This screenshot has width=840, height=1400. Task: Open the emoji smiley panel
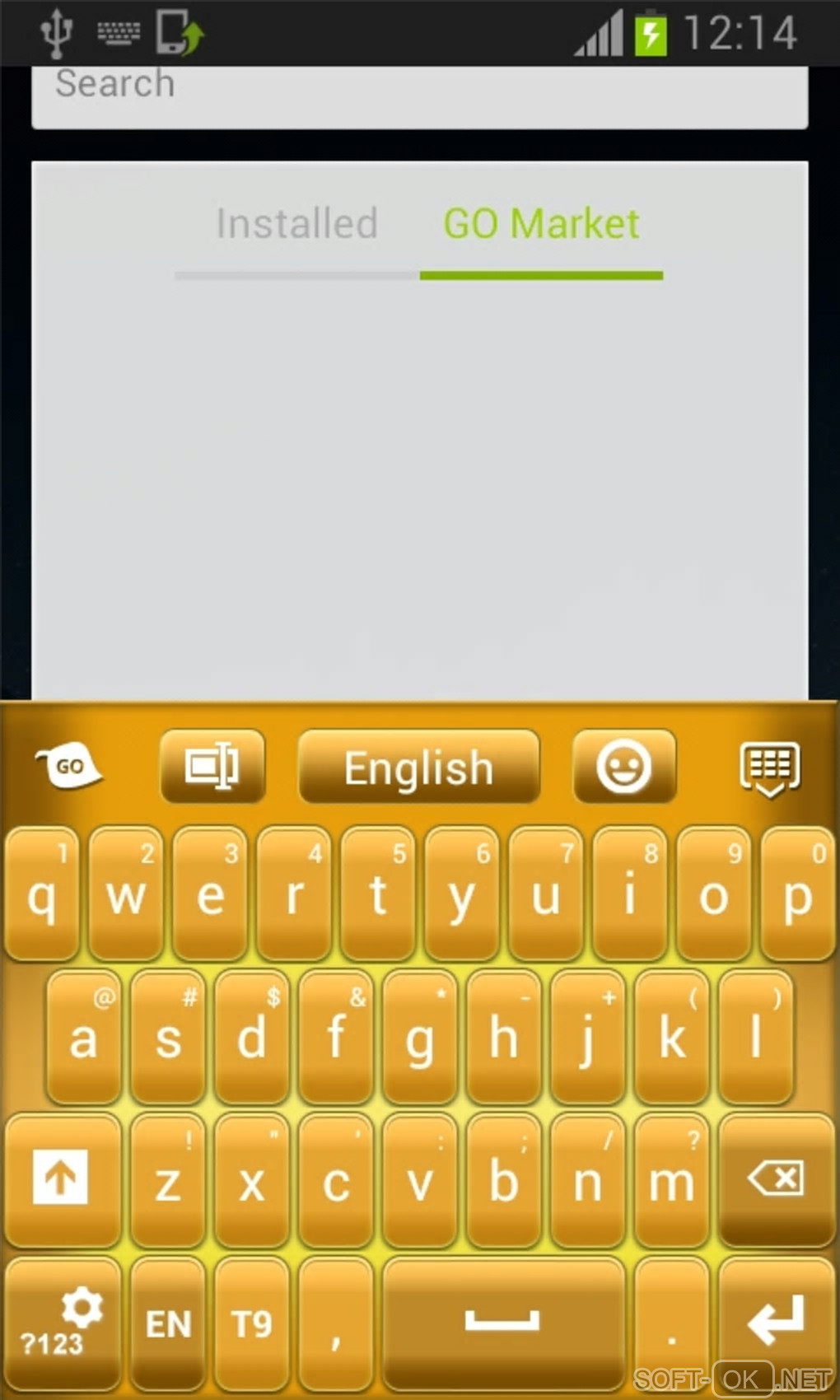pos(623,767)
